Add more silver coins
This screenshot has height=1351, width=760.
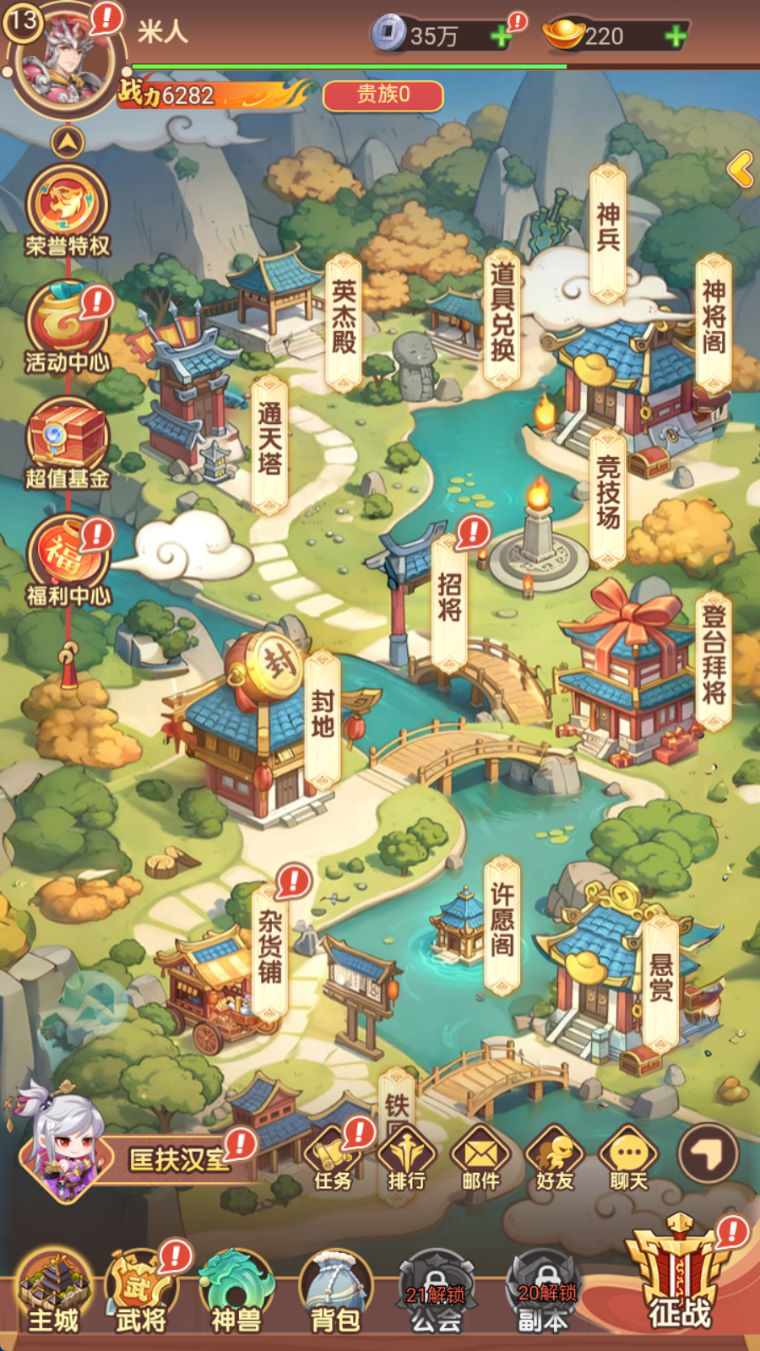pyautogui.click(x=501, y=37)
